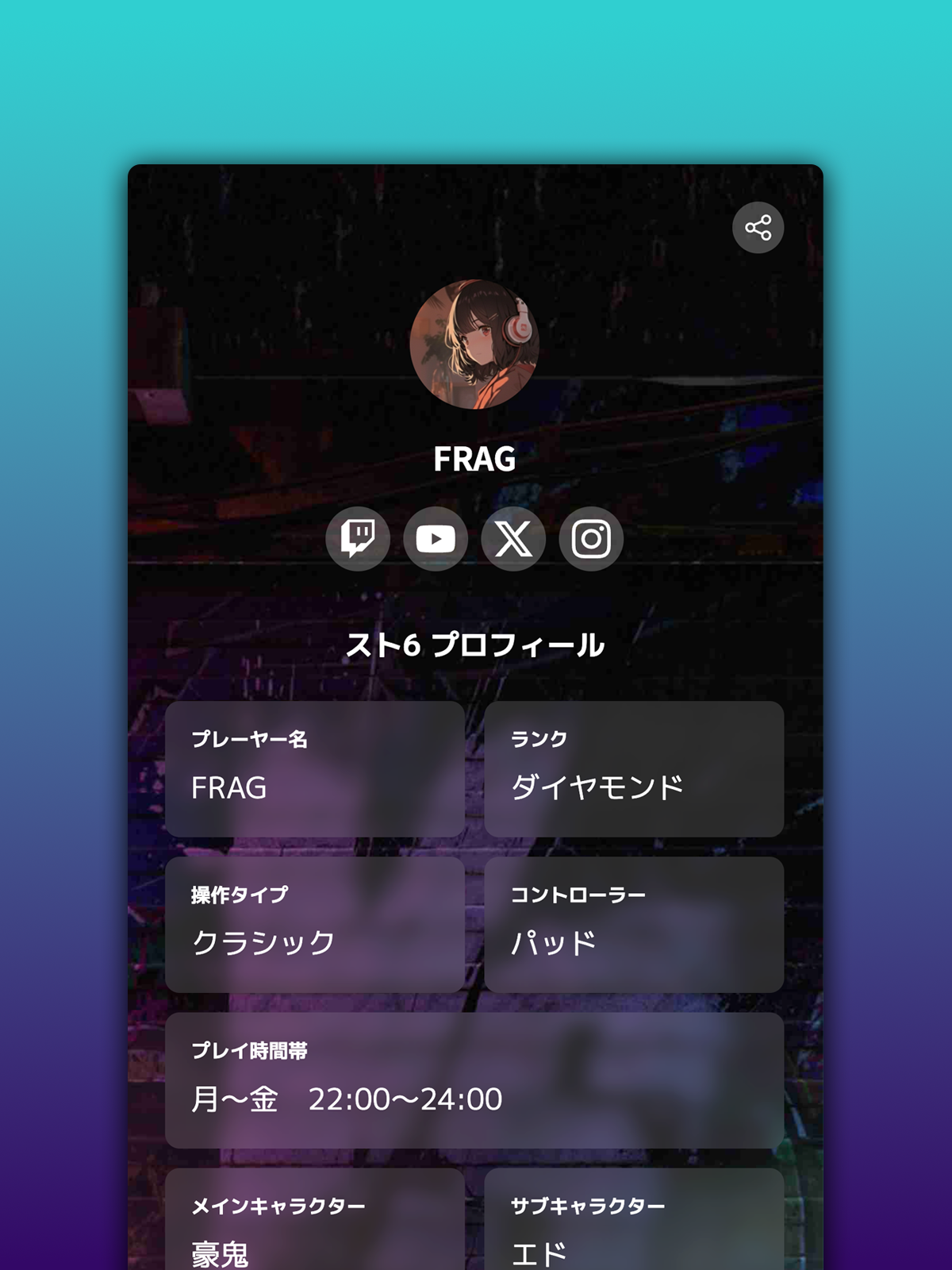Select the 操作タイプ クラシック card
This screenshot has width=952, height=1270.
(x=315, y=922)
